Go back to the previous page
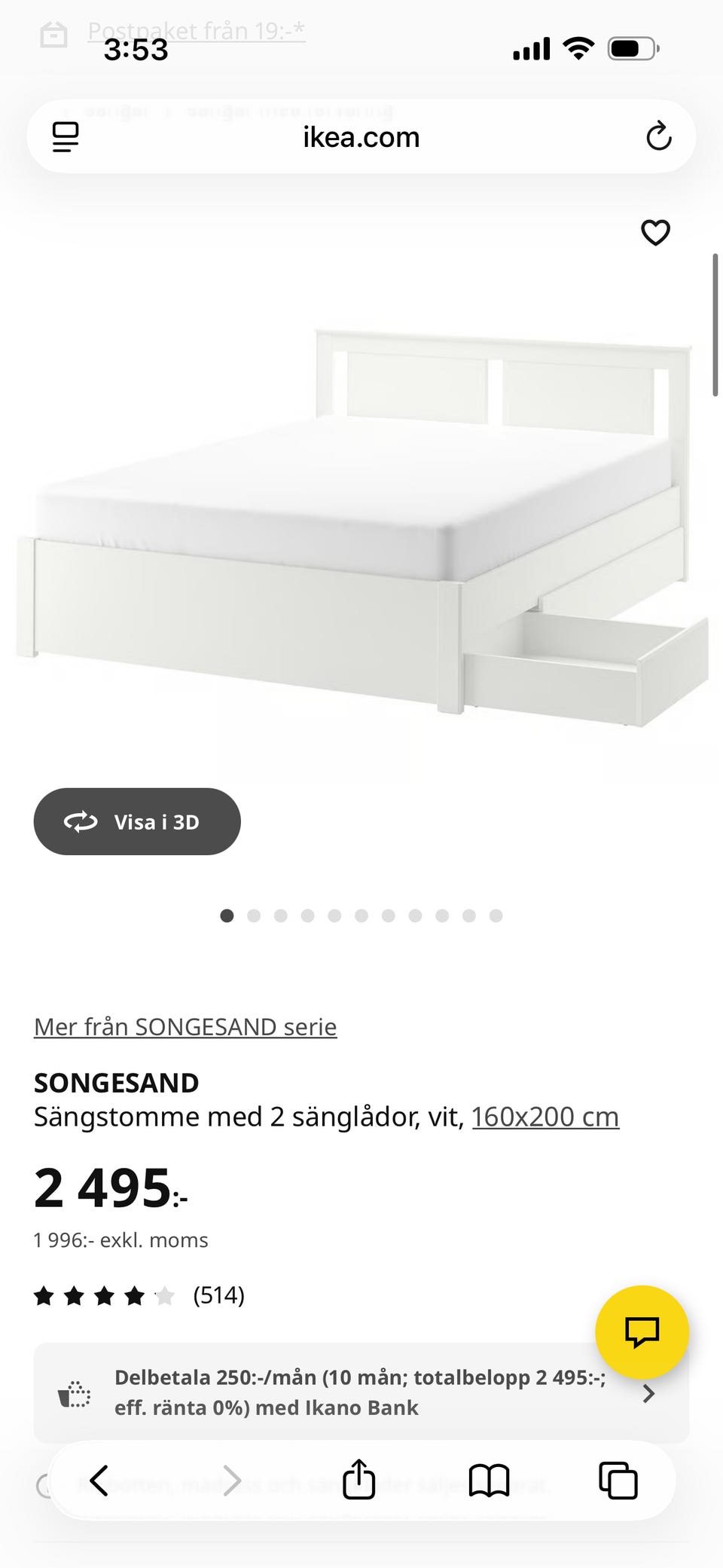Image resolution: width=723 pixels, height=1568 pixels. (99, 1480)
